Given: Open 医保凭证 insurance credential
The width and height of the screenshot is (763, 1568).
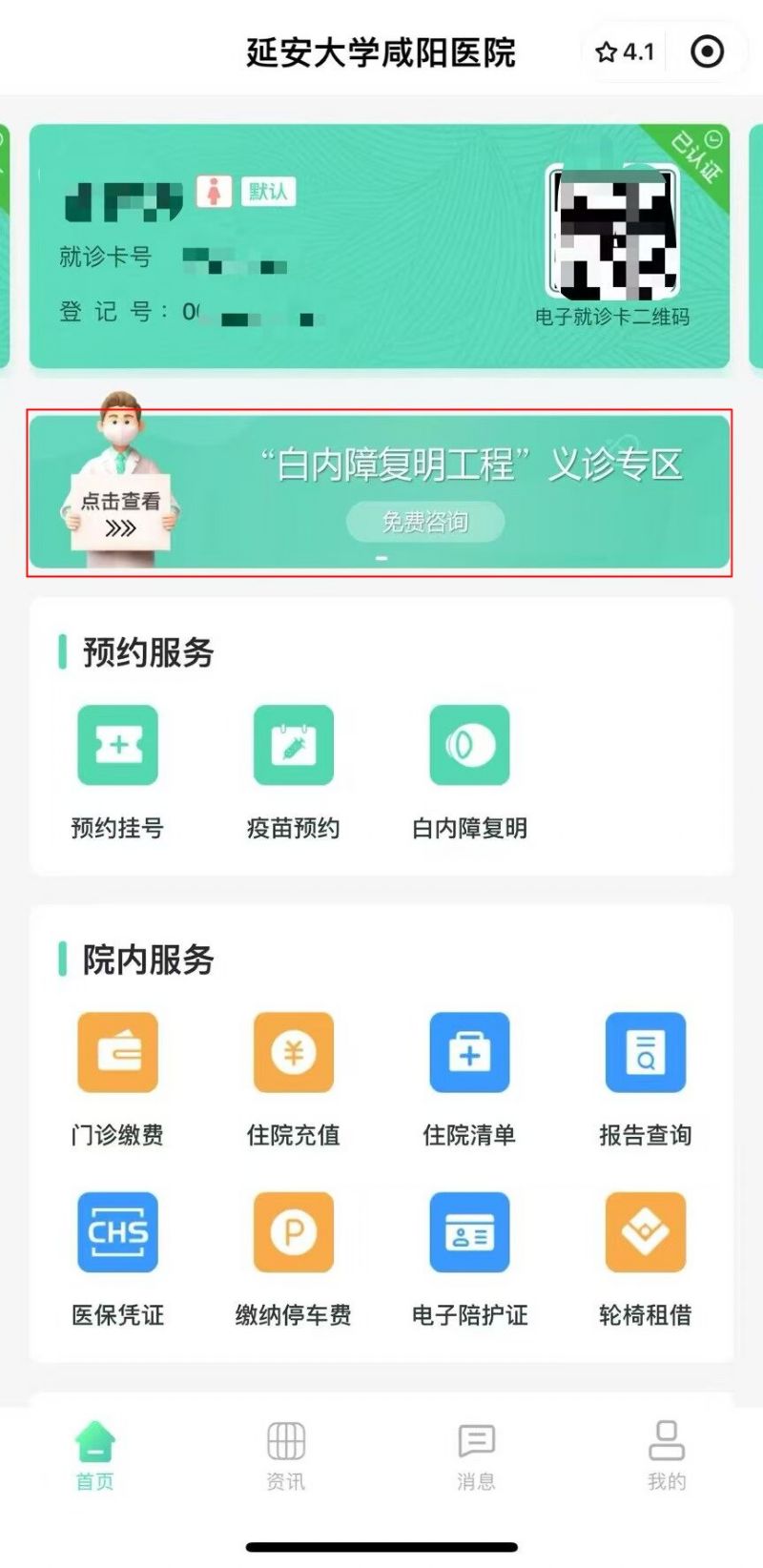Looking at the screenshot, I should click(117, 1232).
